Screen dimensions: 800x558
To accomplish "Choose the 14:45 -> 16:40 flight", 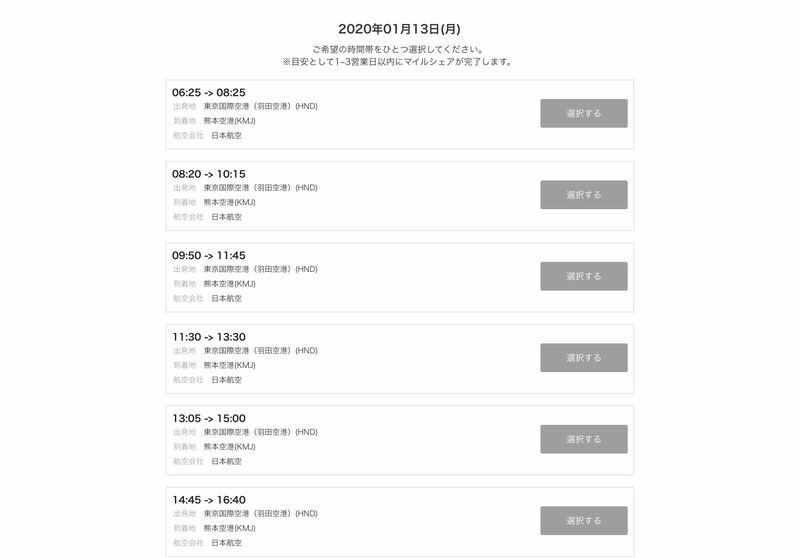I will [x=583, y=521].
